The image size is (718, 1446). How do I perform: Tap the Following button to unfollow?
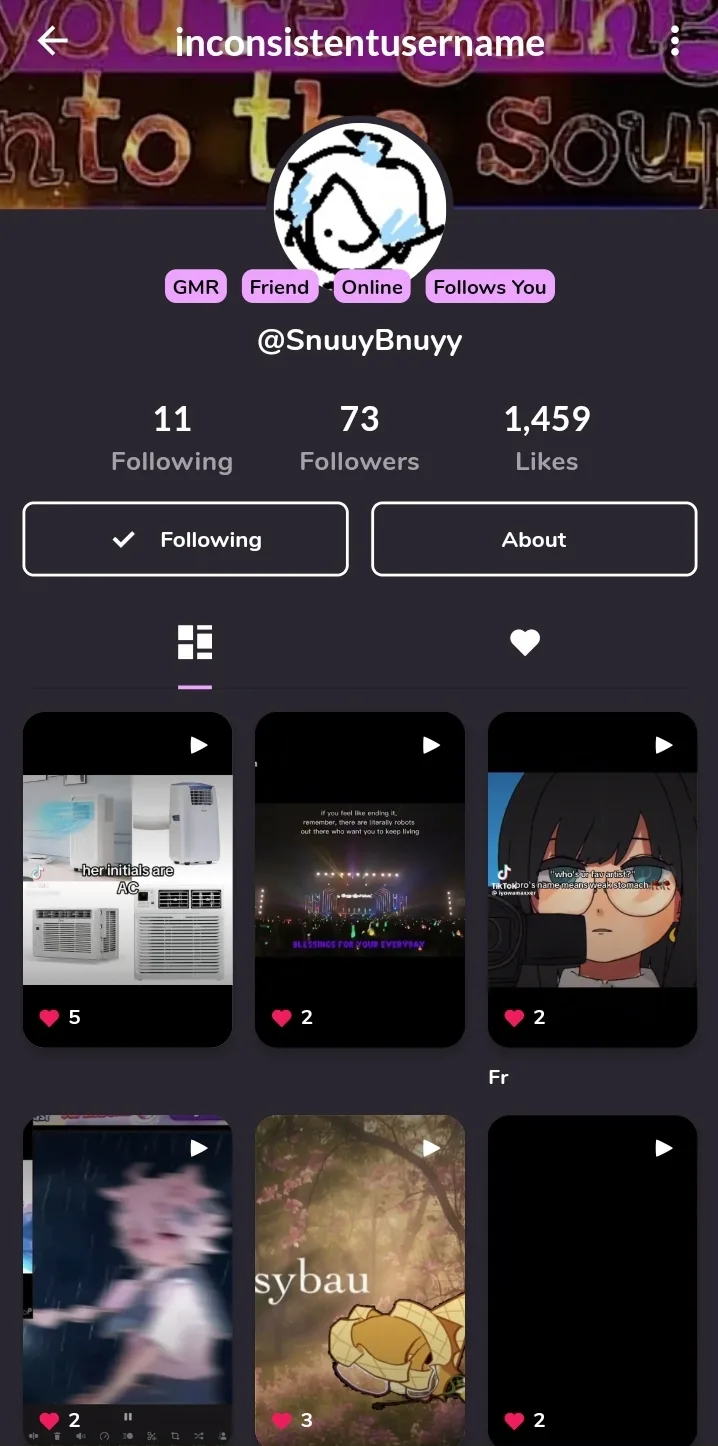(186, 539)
